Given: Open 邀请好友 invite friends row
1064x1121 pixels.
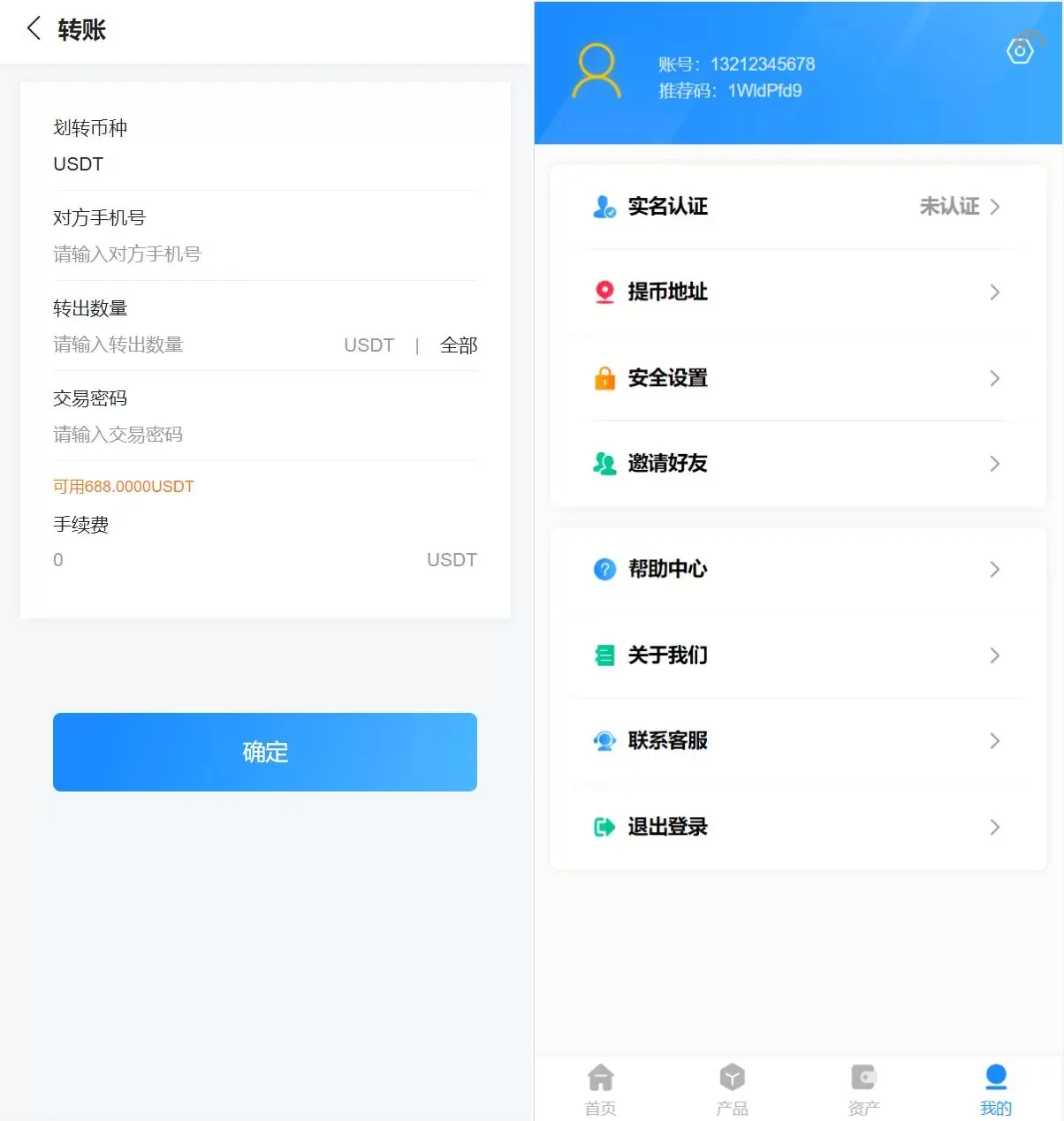Looking at the screenshot, I should click(x=796, y=464).
